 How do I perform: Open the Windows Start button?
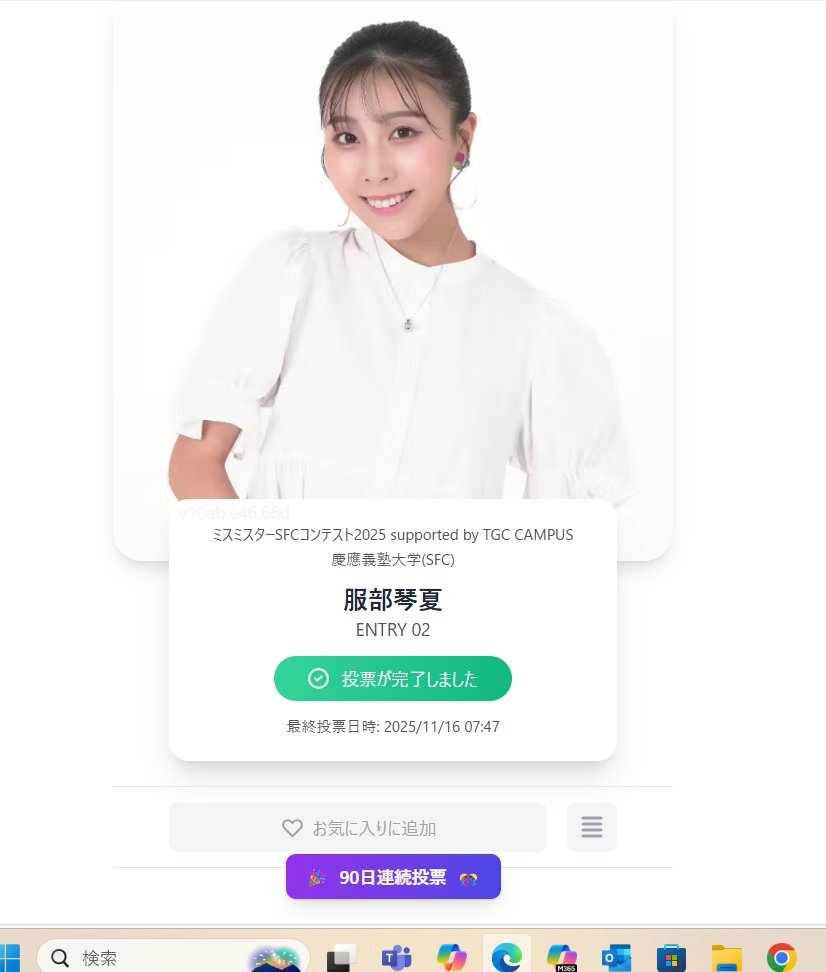tap(9, 957)
